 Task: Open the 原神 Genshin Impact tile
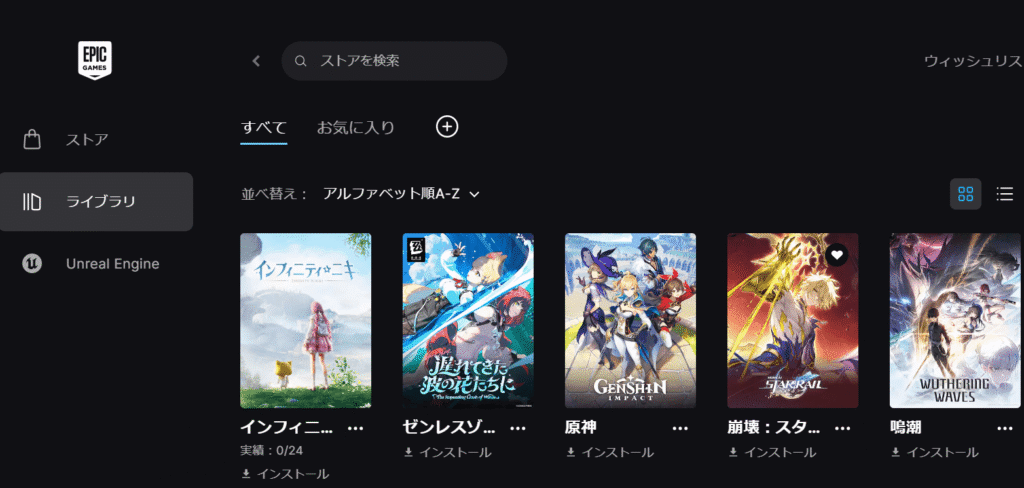tap(630, 320)
